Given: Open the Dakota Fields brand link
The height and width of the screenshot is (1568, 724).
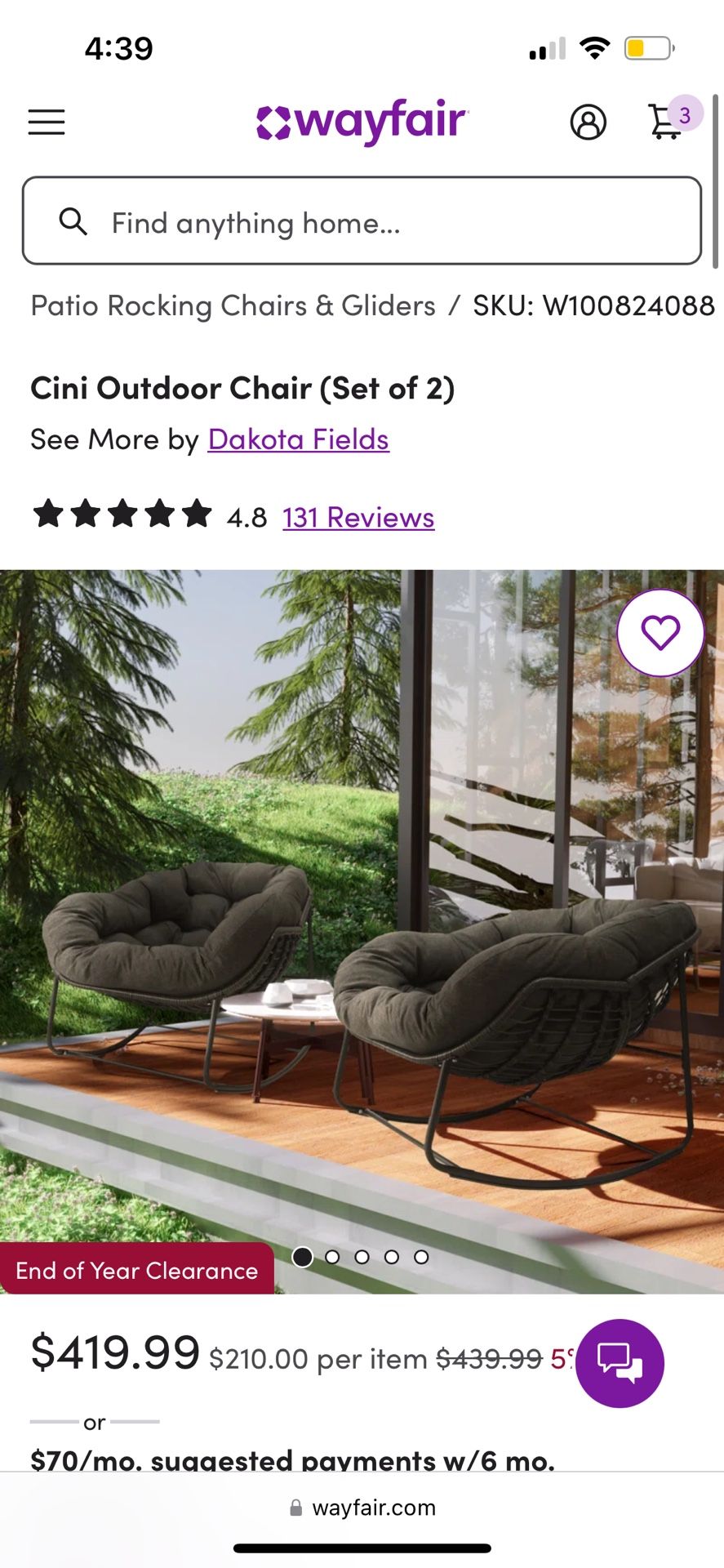Looking at the screenshot, I should 299,439.
